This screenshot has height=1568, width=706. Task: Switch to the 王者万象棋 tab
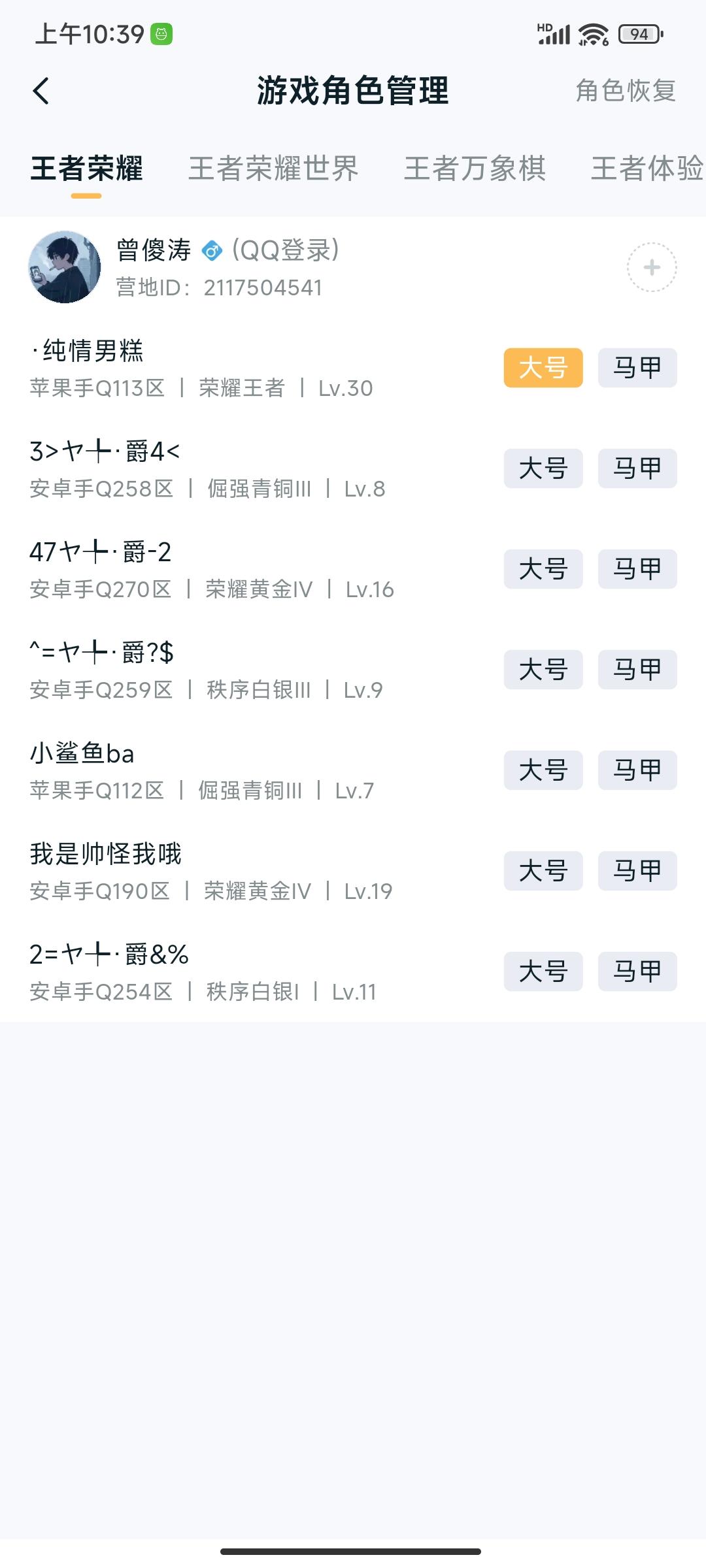[x=475, y=169]
